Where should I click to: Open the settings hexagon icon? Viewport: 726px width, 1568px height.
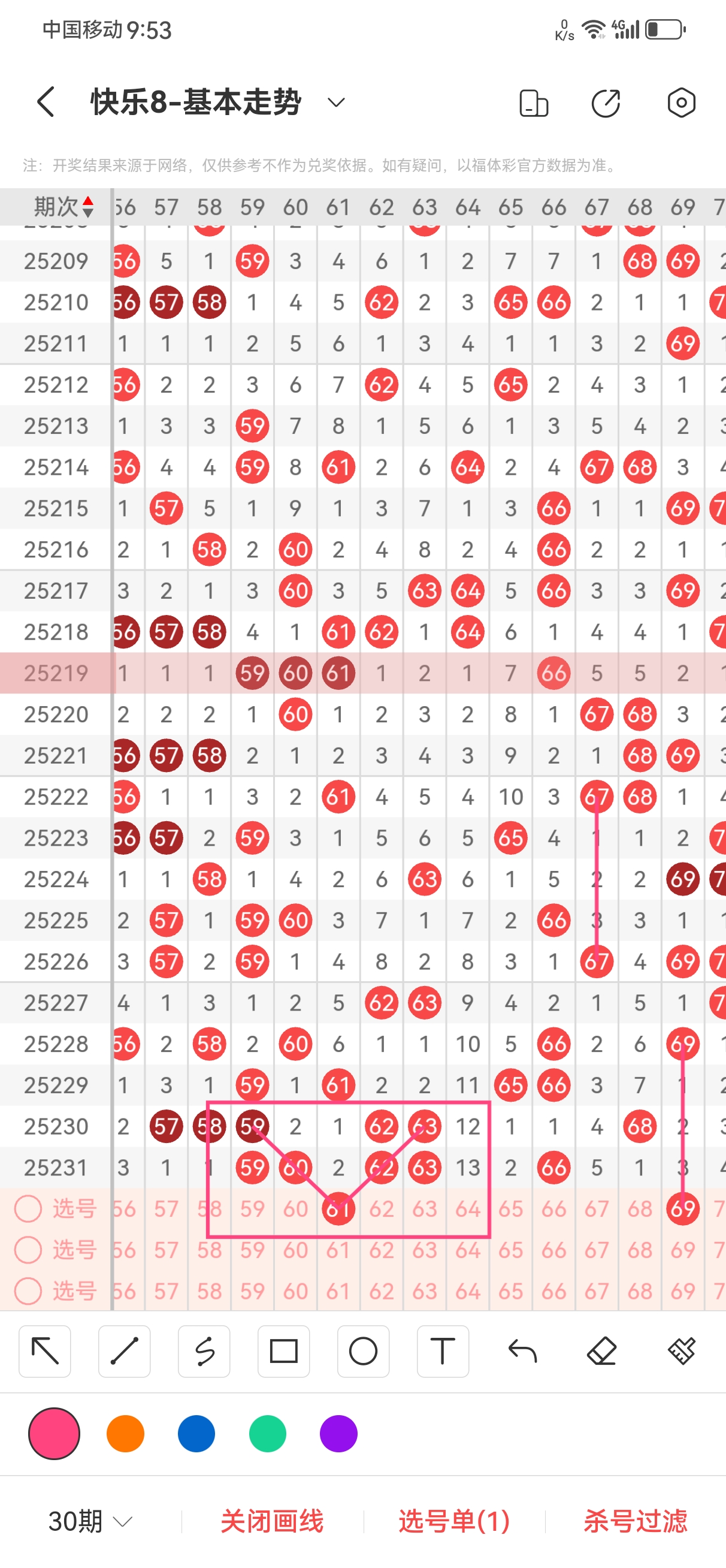(681, 102)
